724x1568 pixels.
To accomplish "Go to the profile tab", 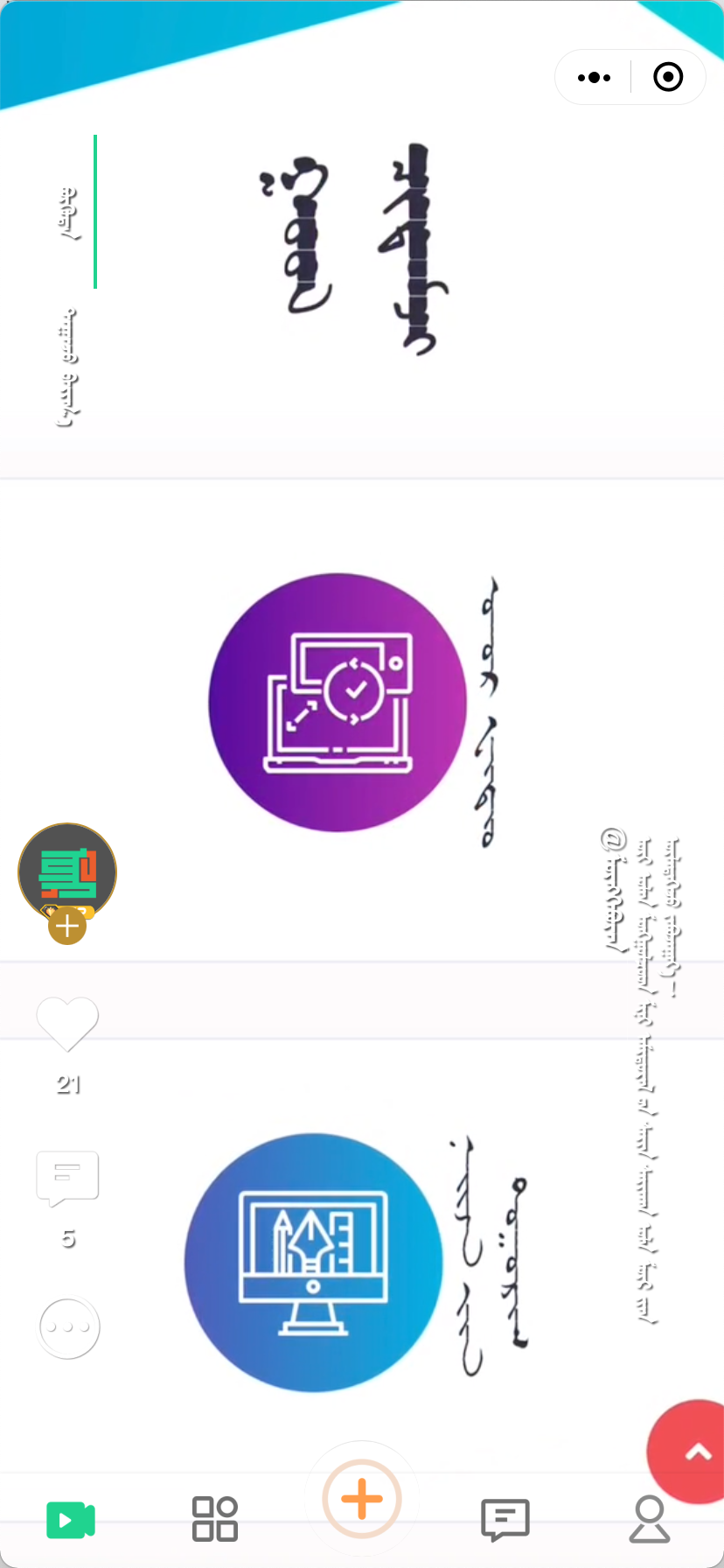I will click(x=650, y=1518).
